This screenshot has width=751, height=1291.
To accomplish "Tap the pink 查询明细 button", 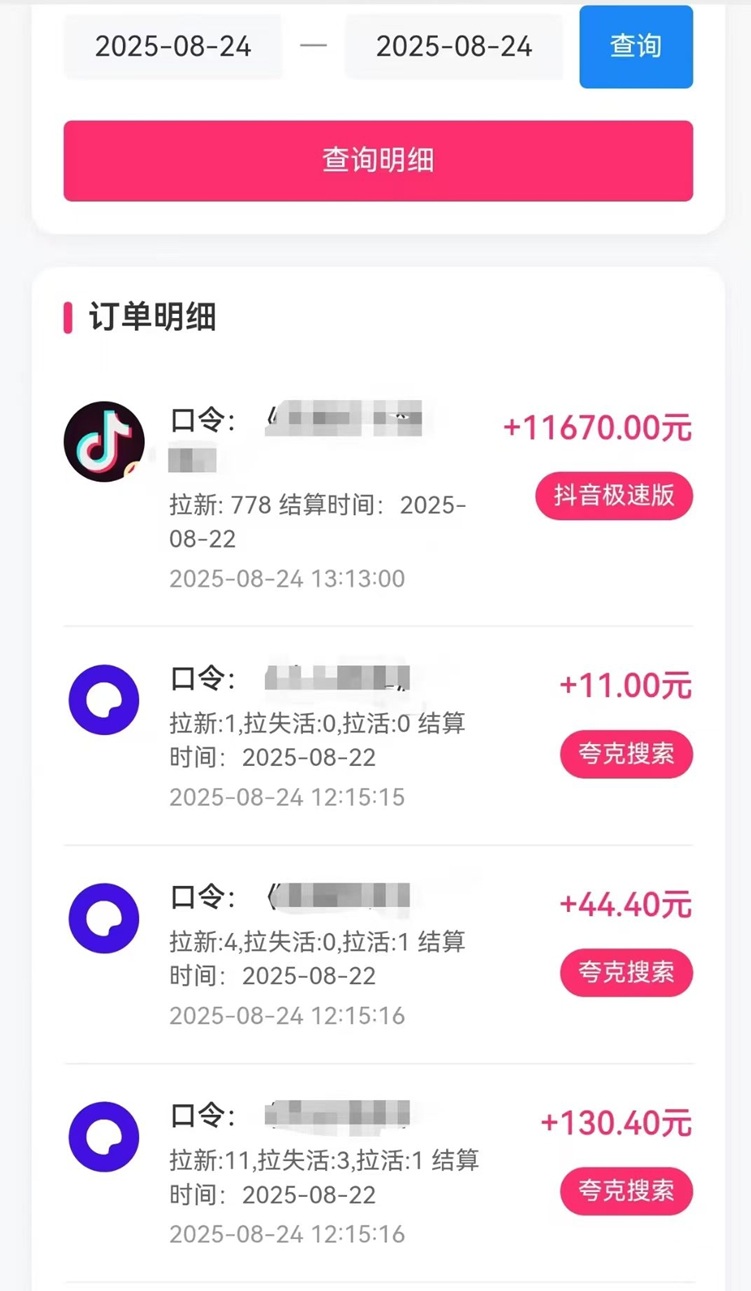I will (378, 161).
